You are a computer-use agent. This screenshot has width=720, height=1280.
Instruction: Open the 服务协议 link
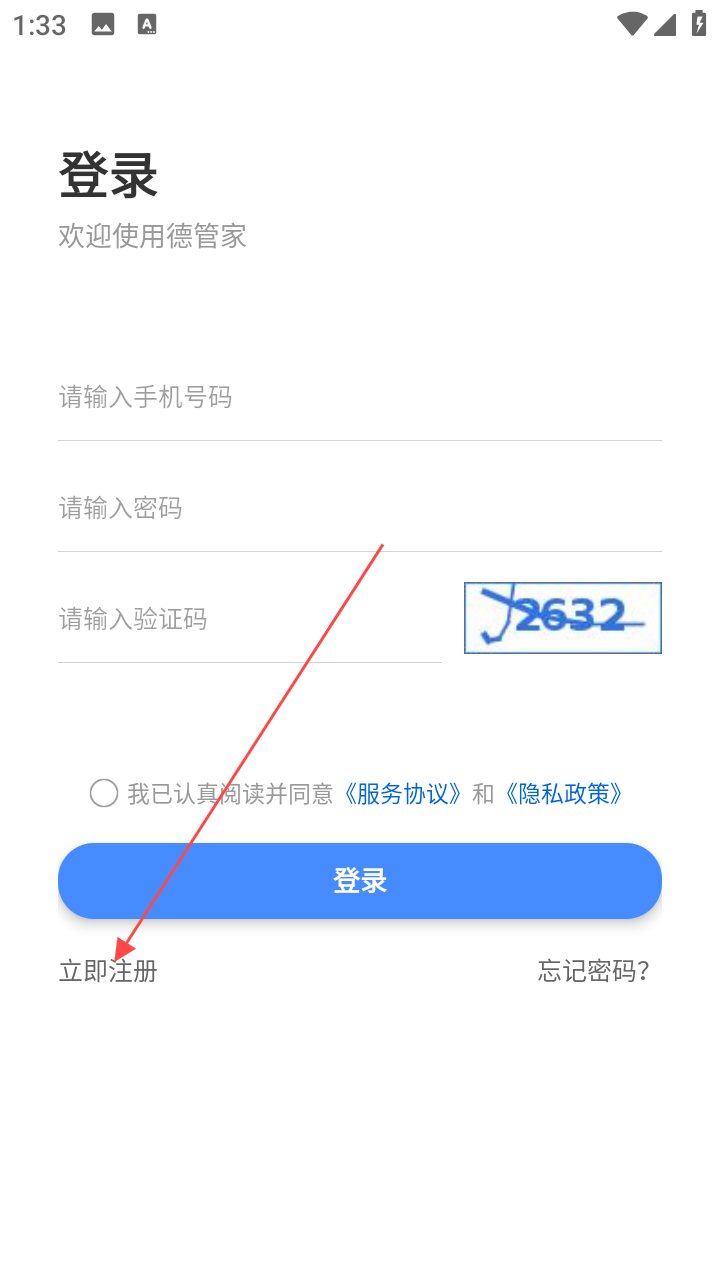click(x=402, y=794)
